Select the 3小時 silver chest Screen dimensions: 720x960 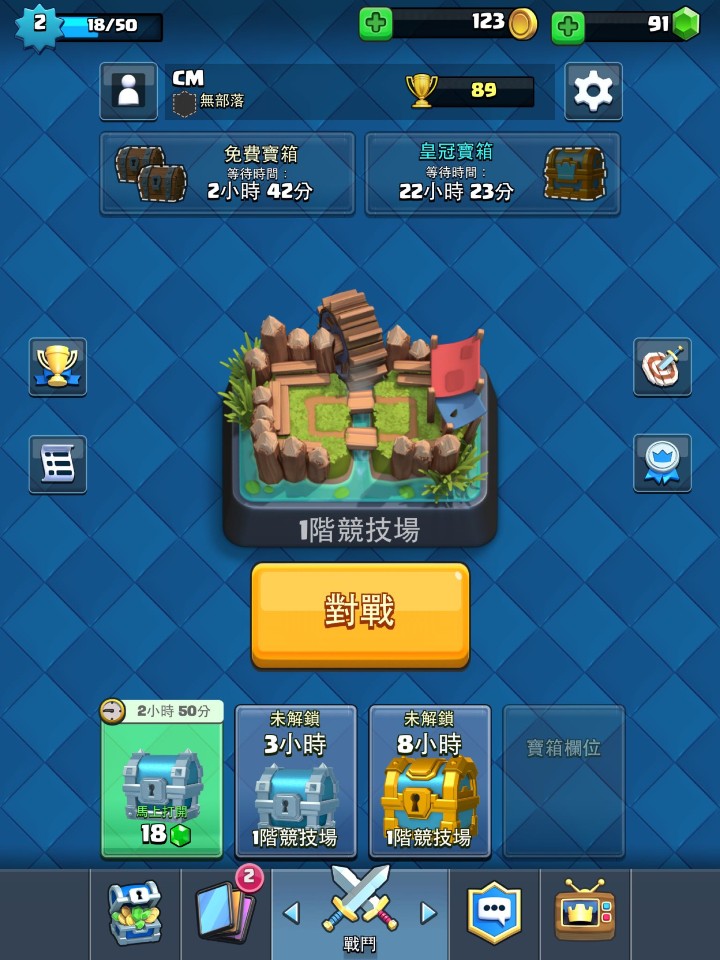[296, 781]
